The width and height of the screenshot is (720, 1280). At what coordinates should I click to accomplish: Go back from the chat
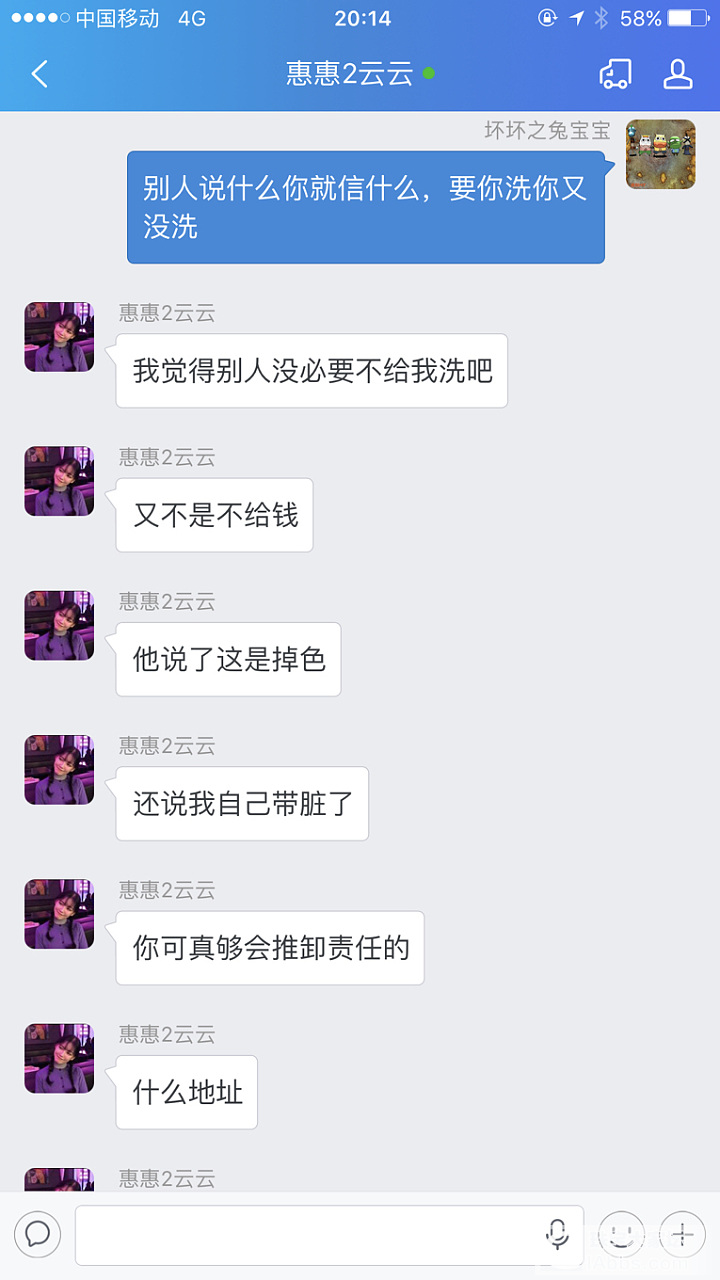(40, 74)
